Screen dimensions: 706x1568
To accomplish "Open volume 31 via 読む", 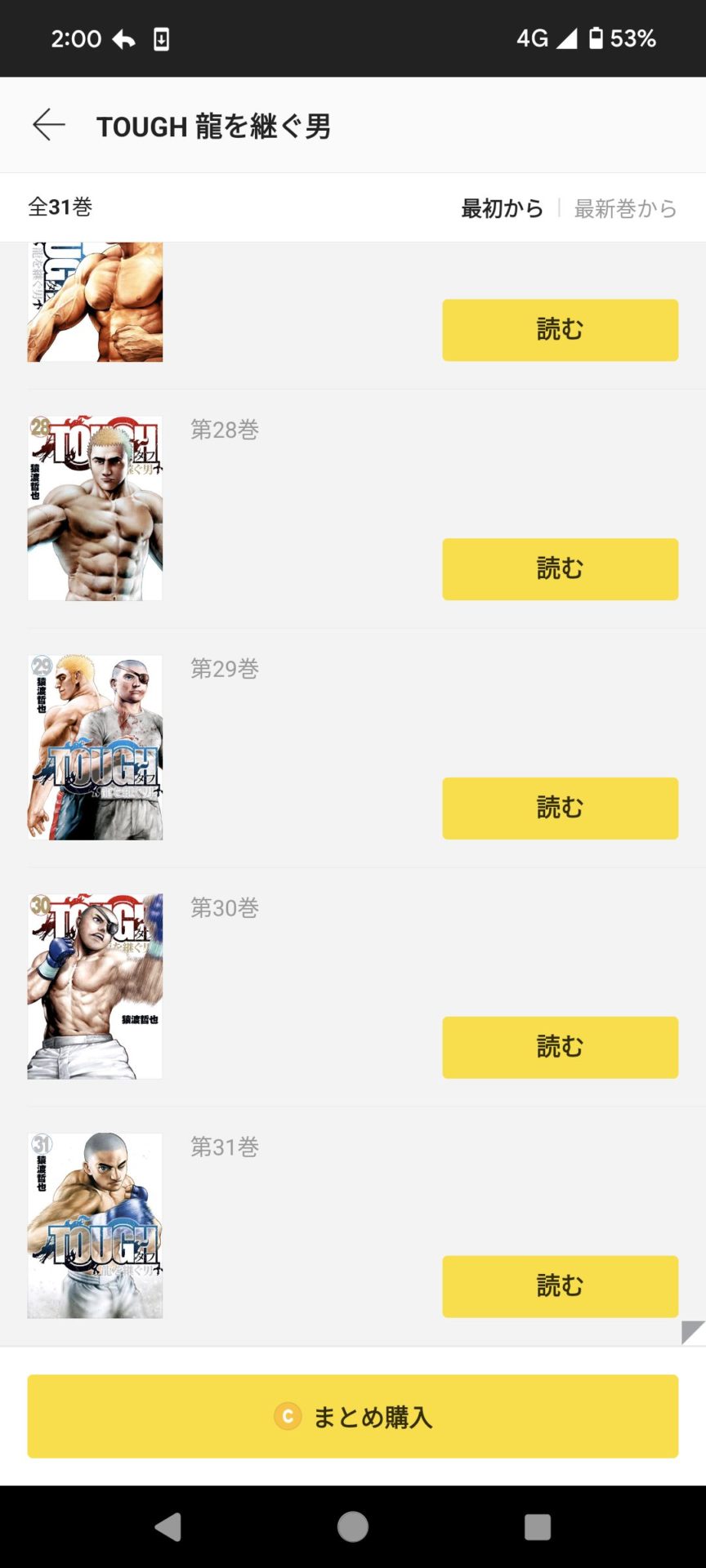I will 560,1286.
